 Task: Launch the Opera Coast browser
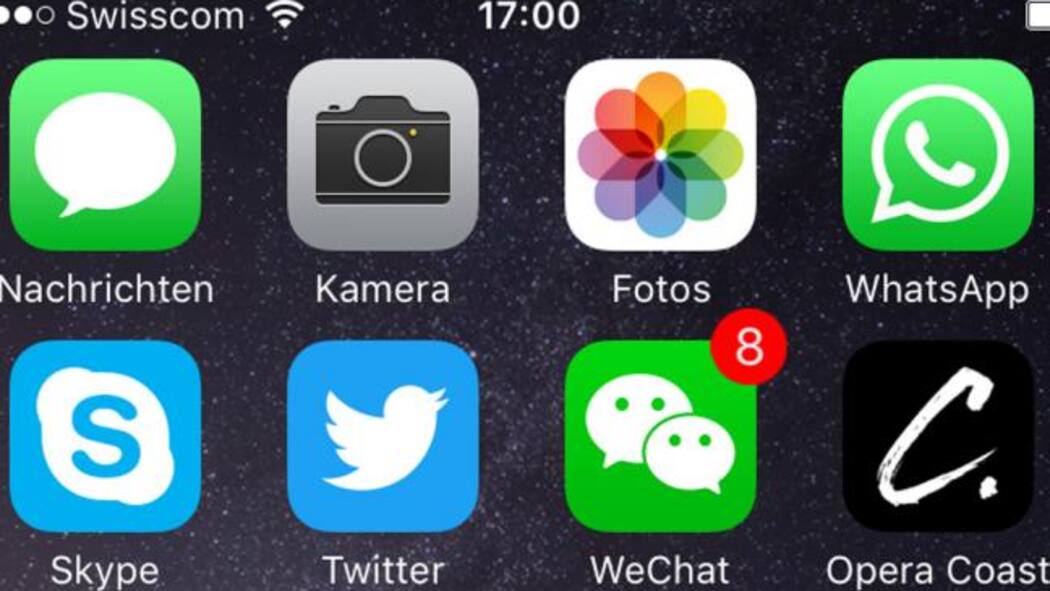coord(938,436)
